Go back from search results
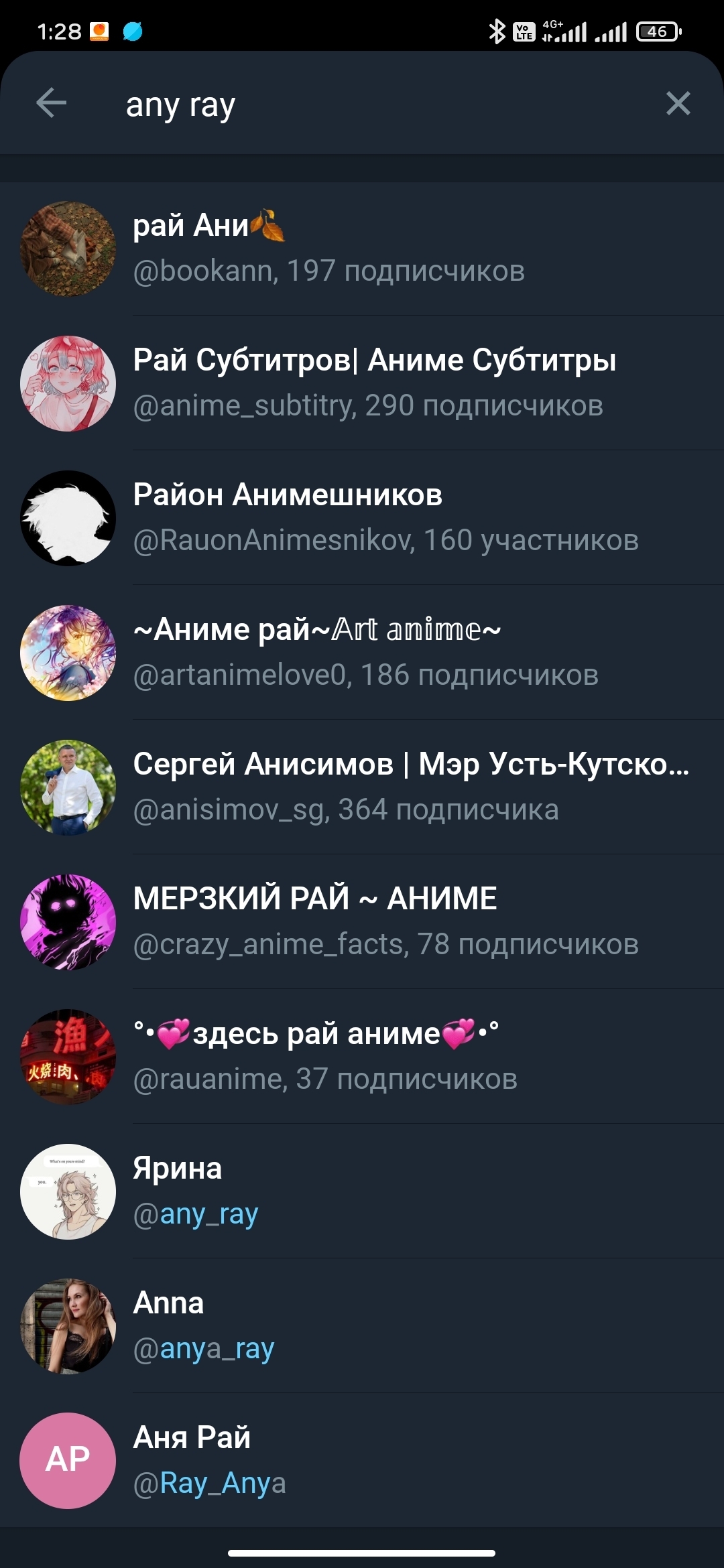Screen dimensions: 724x1568 pyautogui.click(x=51, y=104)
